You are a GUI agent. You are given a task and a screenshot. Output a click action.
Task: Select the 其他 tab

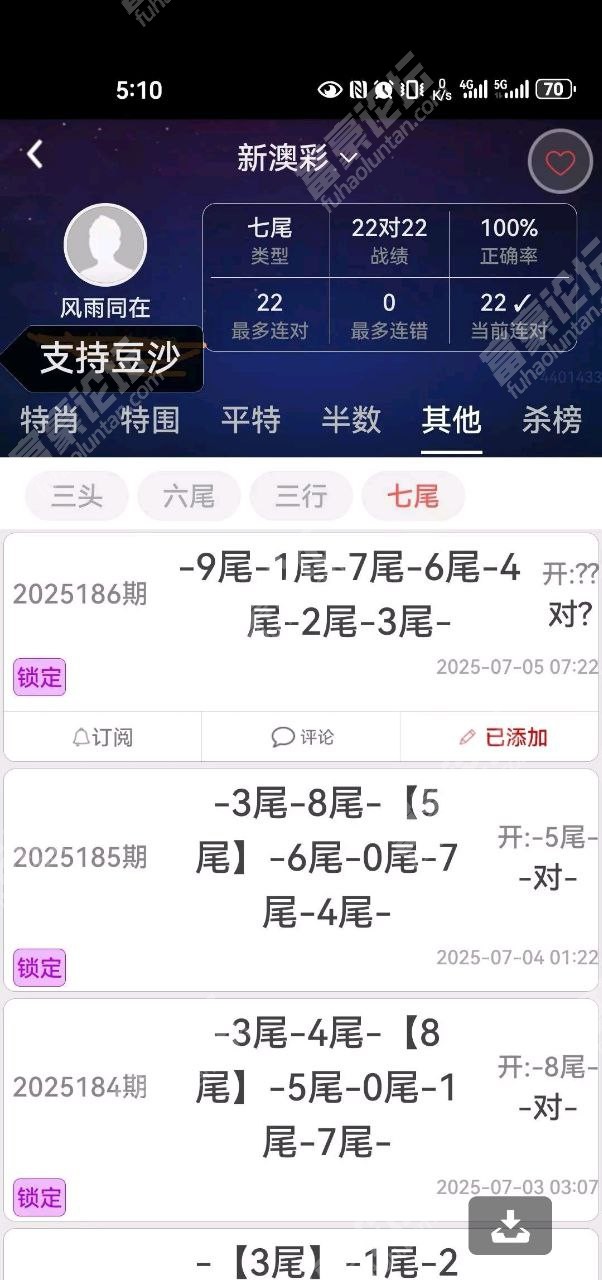(451, 420)
